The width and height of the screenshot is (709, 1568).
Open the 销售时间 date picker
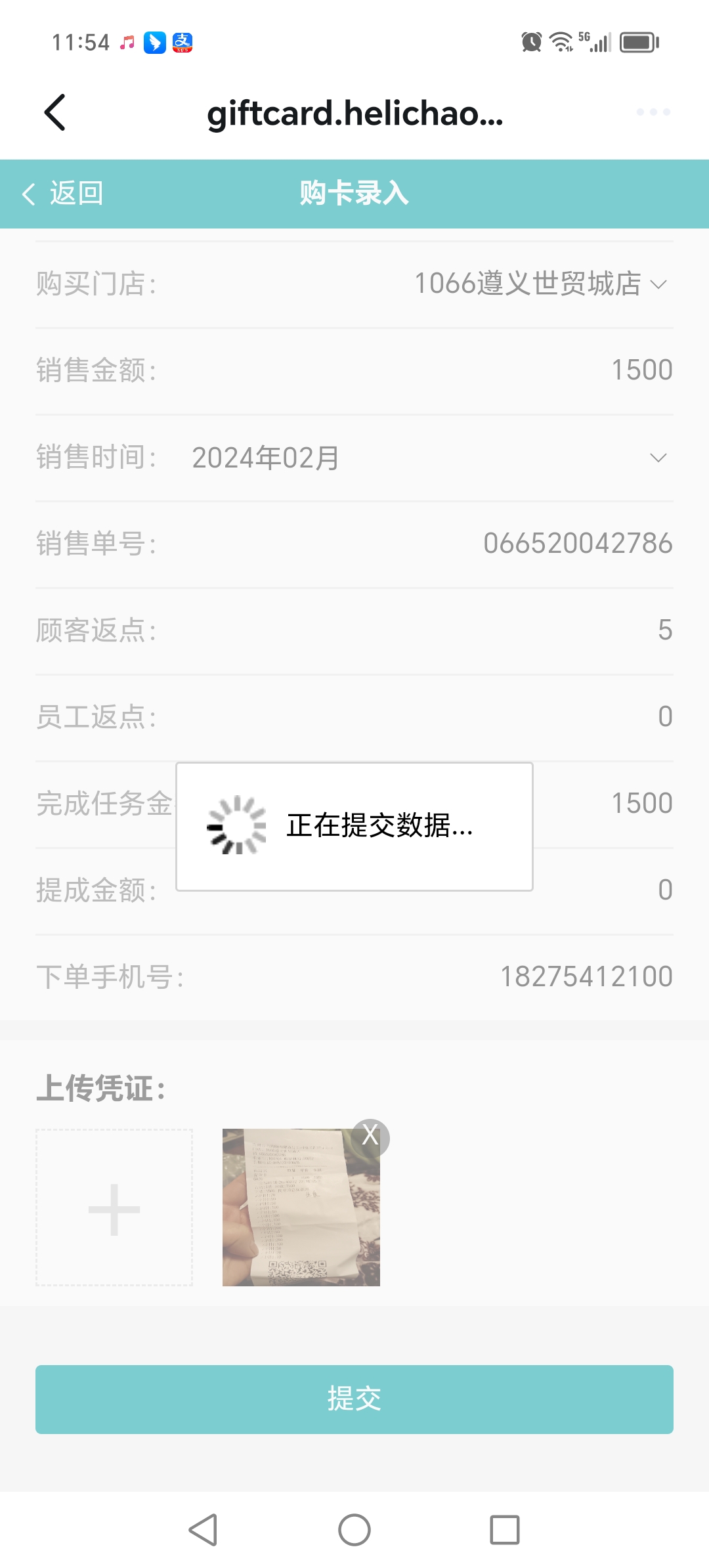tap(427, 458)
